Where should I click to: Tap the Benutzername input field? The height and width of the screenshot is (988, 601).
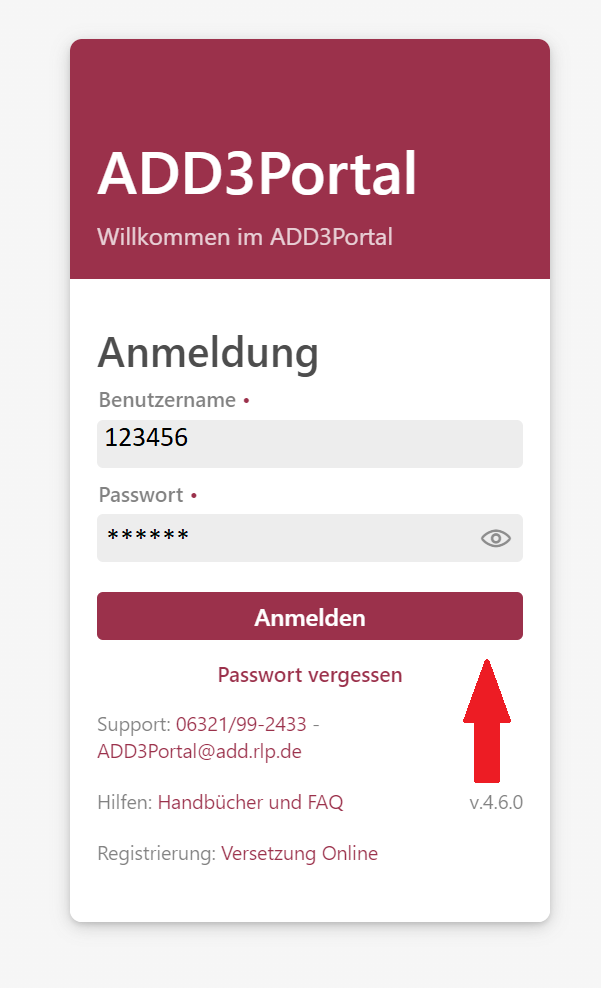tap(309, 444)
